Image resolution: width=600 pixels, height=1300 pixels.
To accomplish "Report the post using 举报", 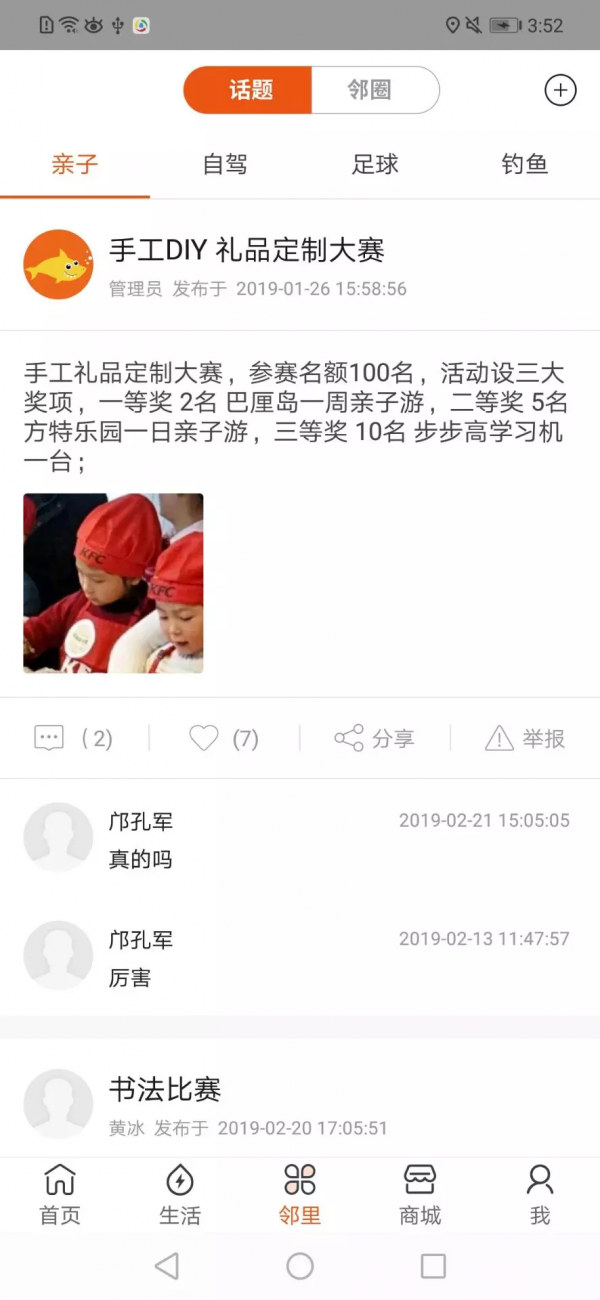I will (525, 738).
